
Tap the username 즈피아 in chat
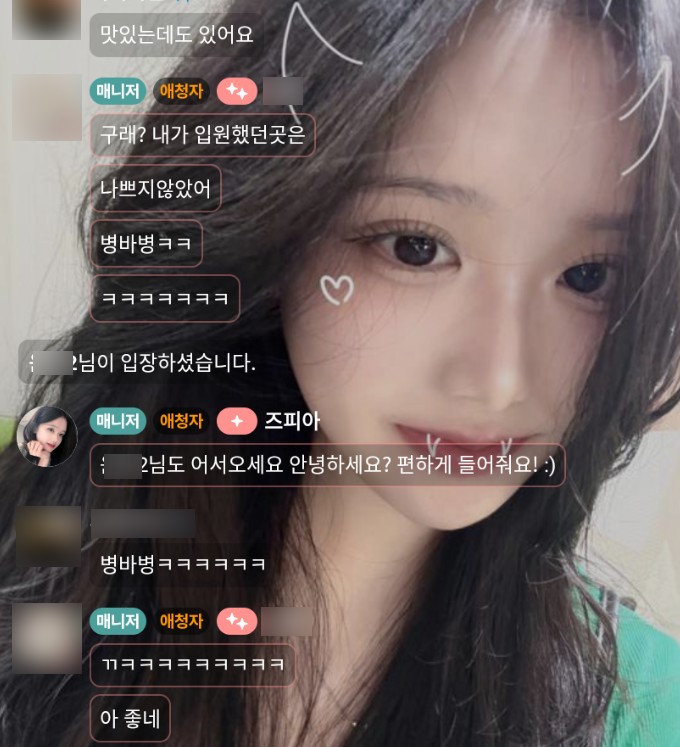pyautogui.click(x=292, y=421)
